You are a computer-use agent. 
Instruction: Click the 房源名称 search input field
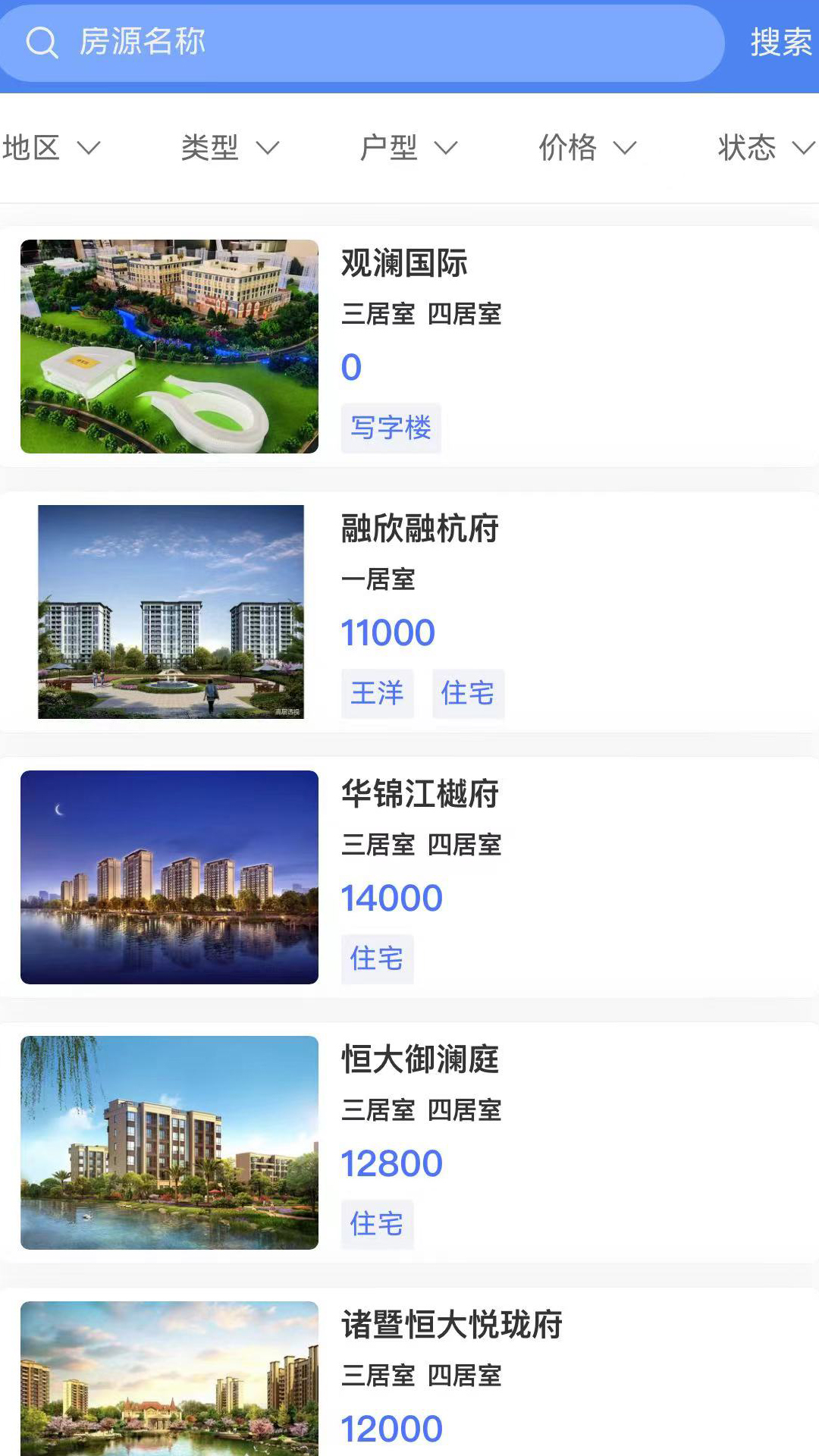point(303,43)
